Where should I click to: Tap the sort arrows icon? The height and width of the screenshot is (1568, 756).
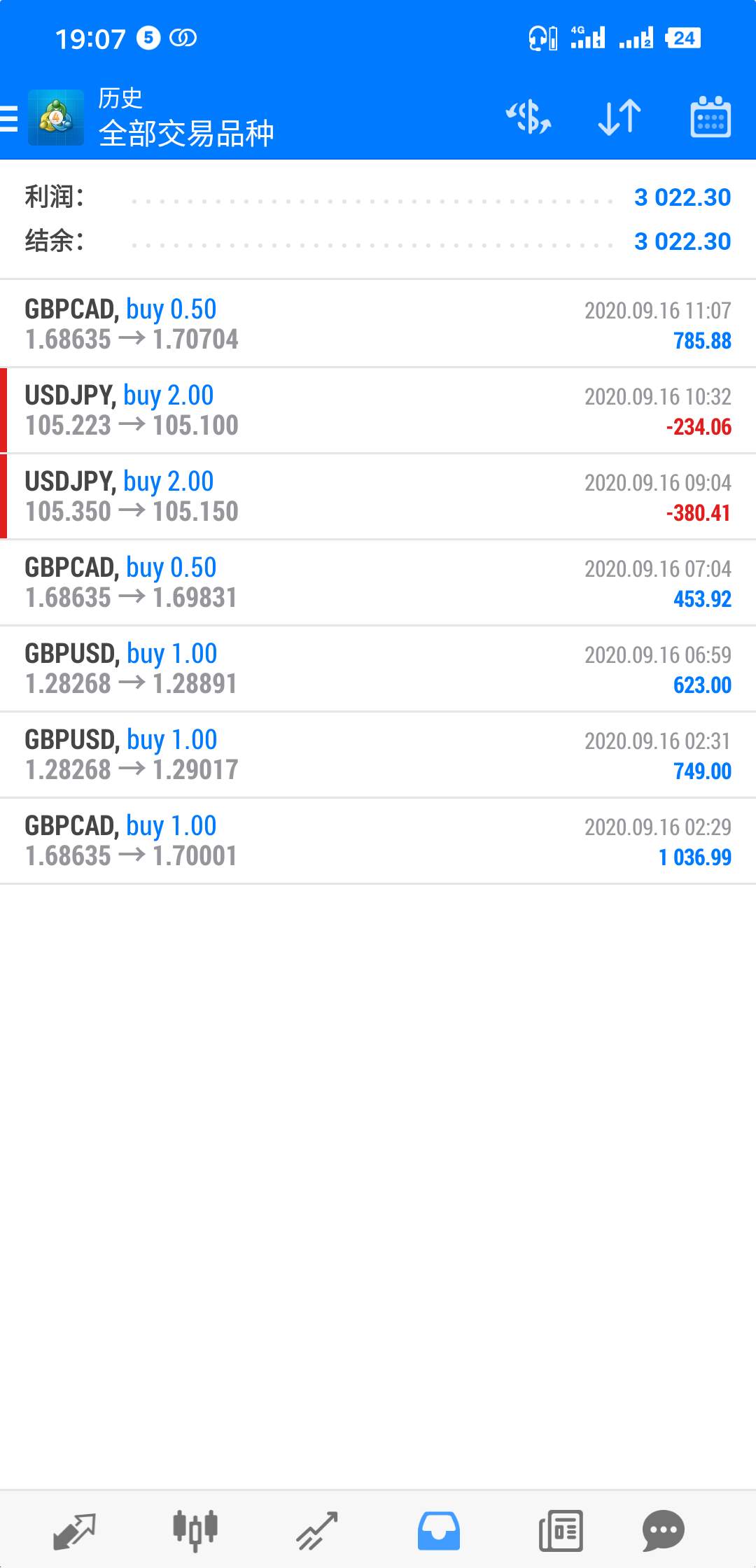coord(619,117)
